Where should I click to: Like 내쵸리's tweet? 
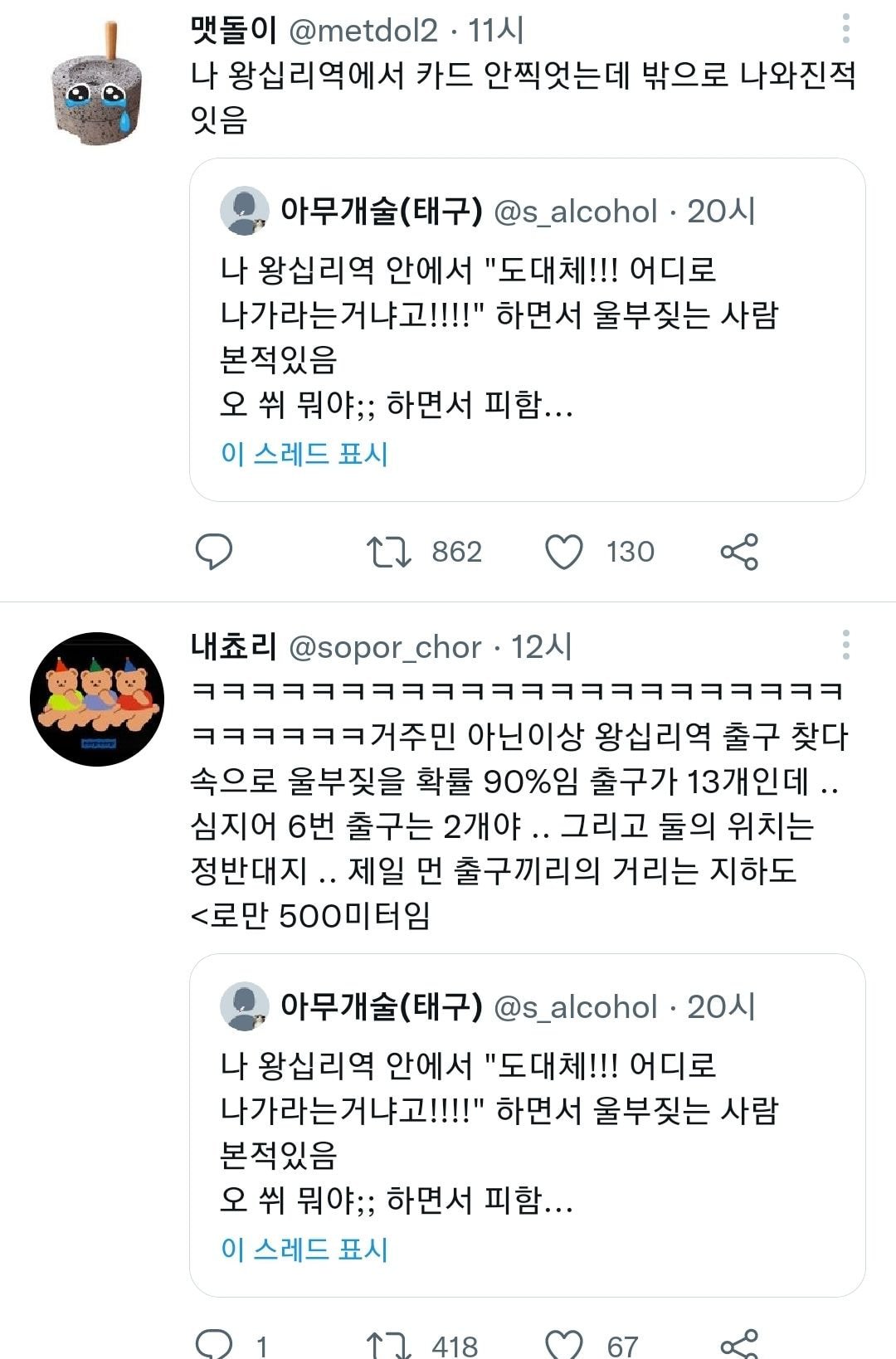click(x=564, y=1343)
